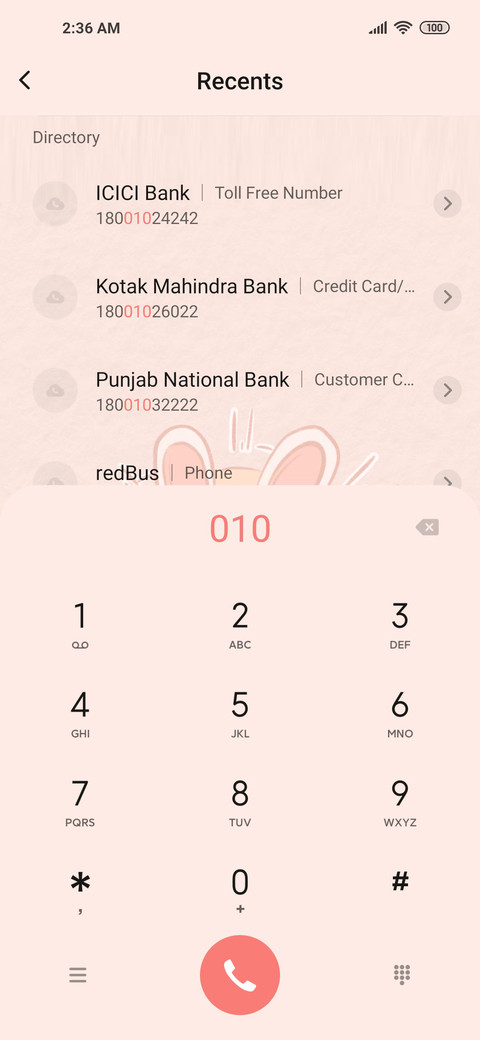Enter digit 7 on the keypad

click(x=80, y=803)
